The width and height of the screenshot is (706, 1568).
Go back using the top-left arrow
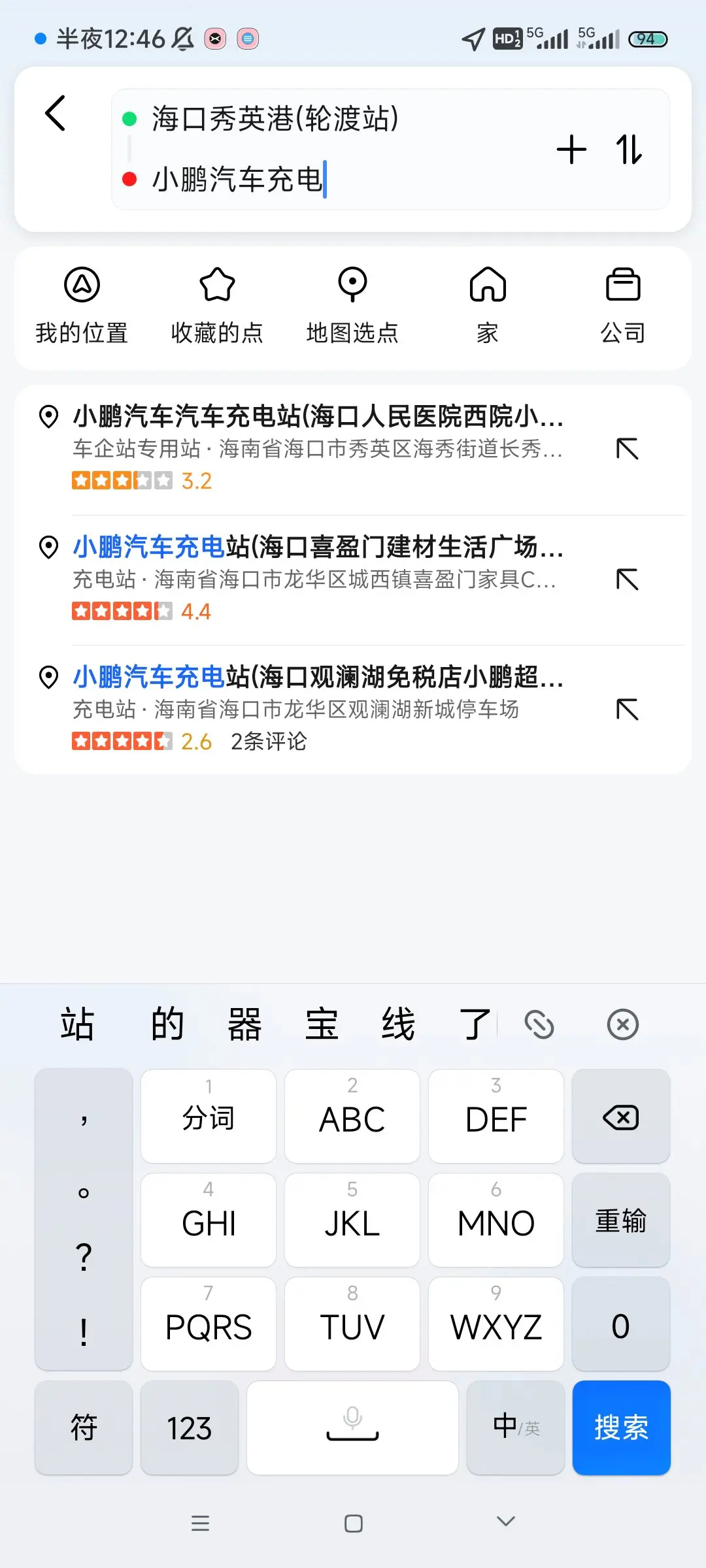pos(56,114)
